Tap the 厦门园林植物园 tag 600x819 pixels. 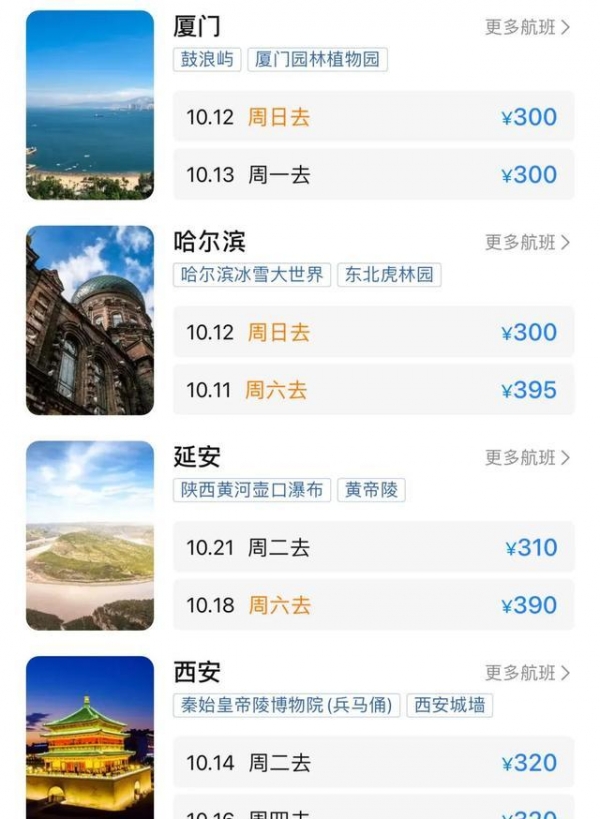[x=316, y=59]
